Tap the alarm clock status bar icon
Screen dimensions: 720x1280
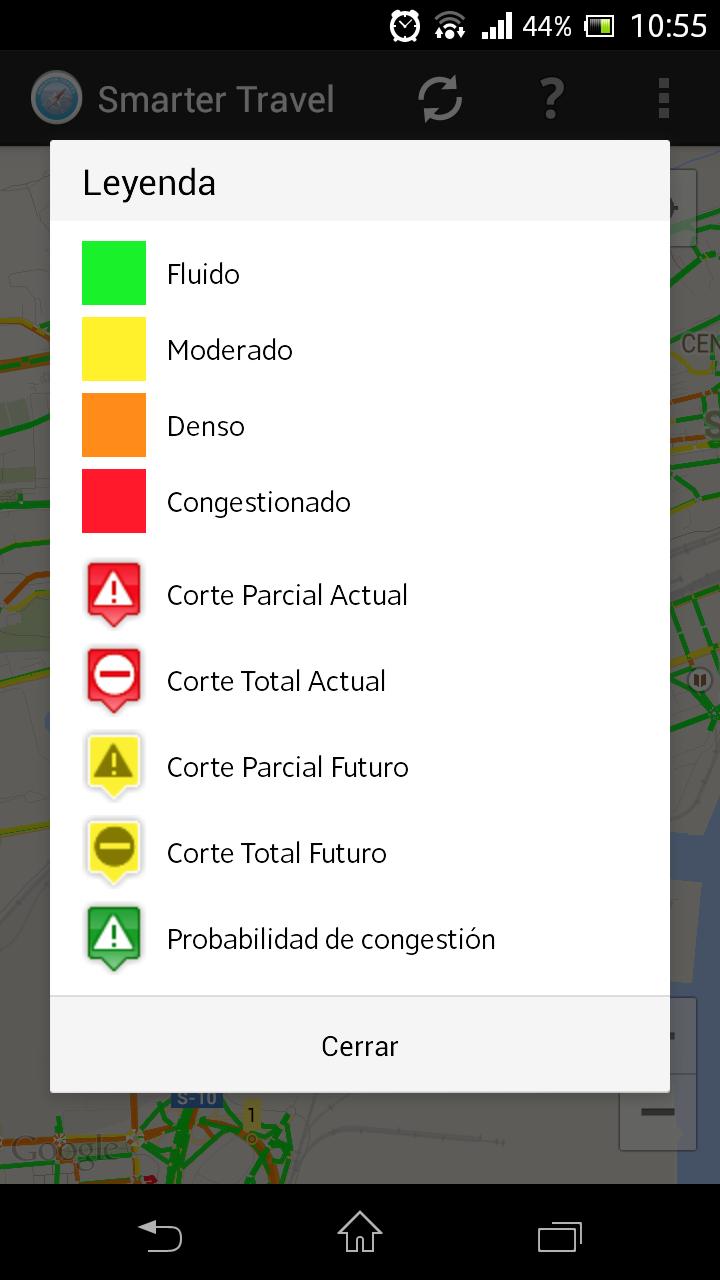coord(404,25)
